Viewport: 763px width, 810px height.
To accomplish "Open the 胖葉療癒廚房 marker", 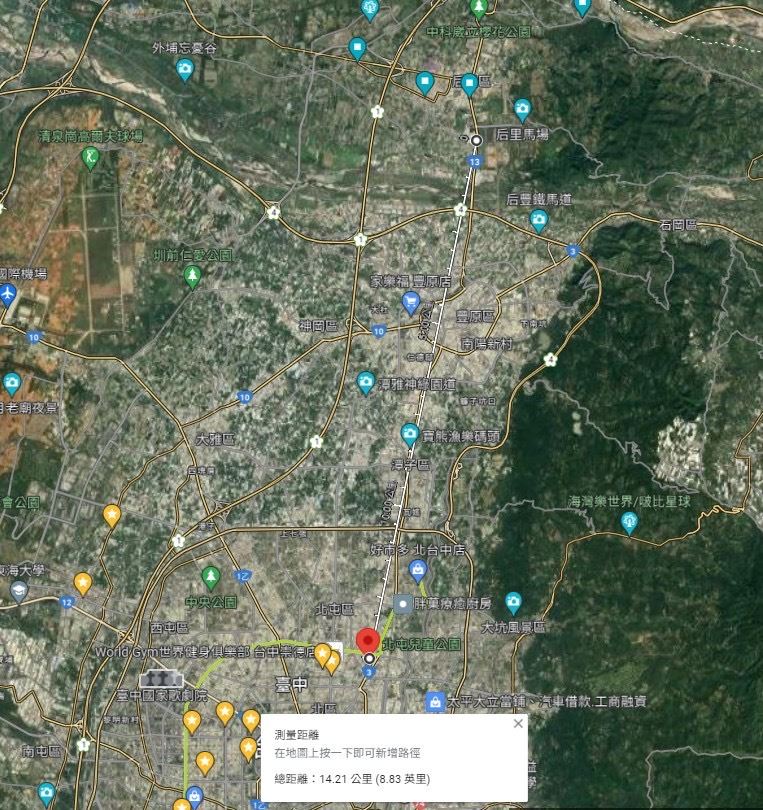I will coord(402,603).
